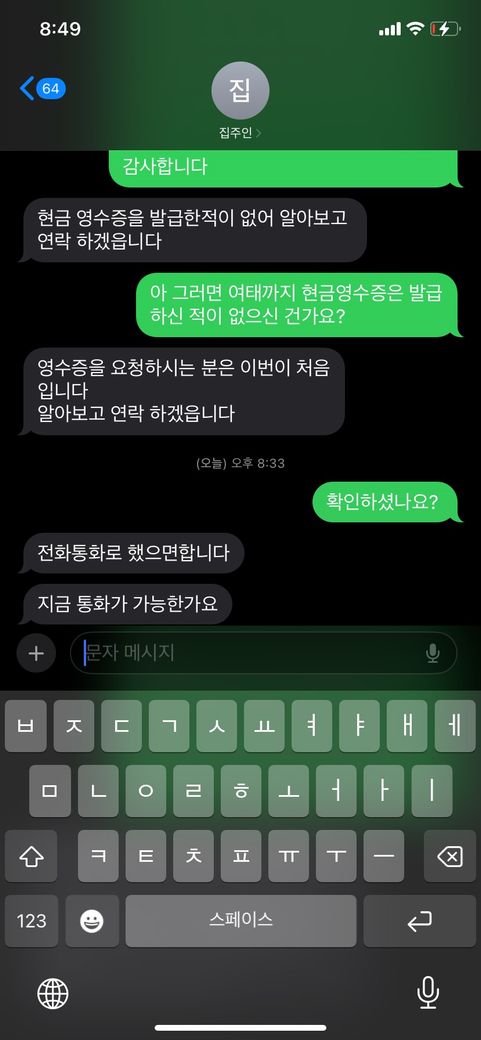
Task: Tap the 스페이스 key
Action: (x=241, y=921)
